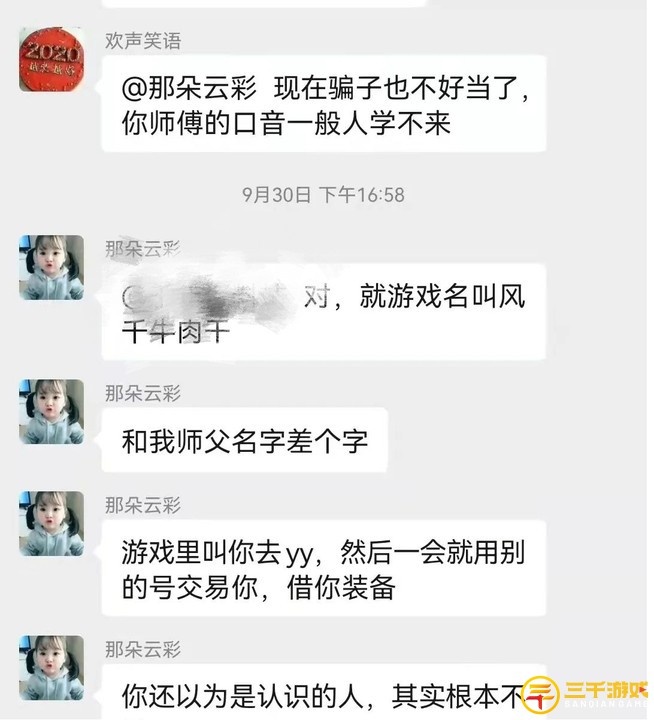Open avatar beside 你还以为是认识的人 message
654x720 pixels.
(x=51, y=667)
